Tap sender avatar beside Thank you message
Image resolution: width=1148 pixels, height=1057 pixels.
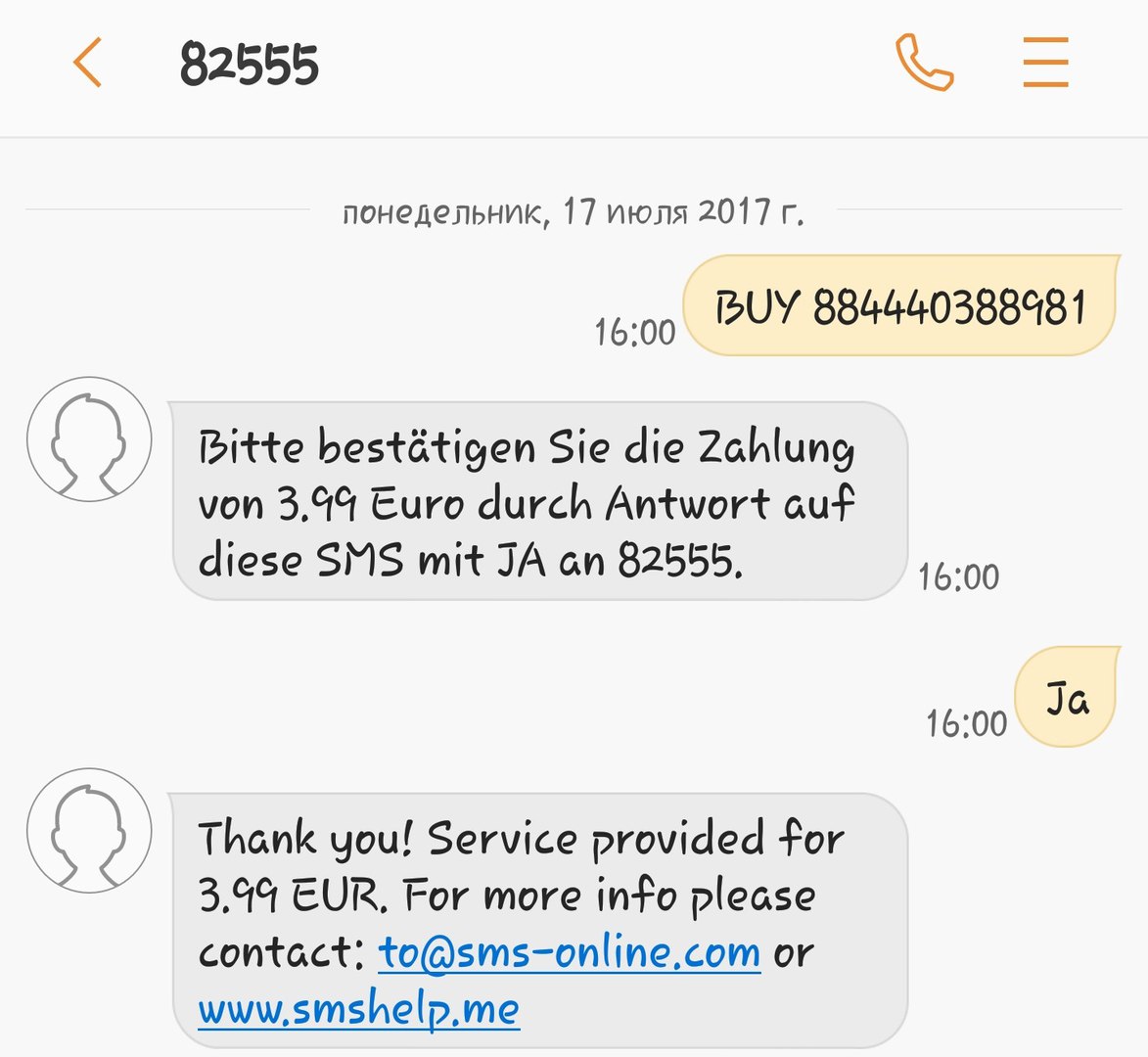pyautogui.click(x=89, y=830)
